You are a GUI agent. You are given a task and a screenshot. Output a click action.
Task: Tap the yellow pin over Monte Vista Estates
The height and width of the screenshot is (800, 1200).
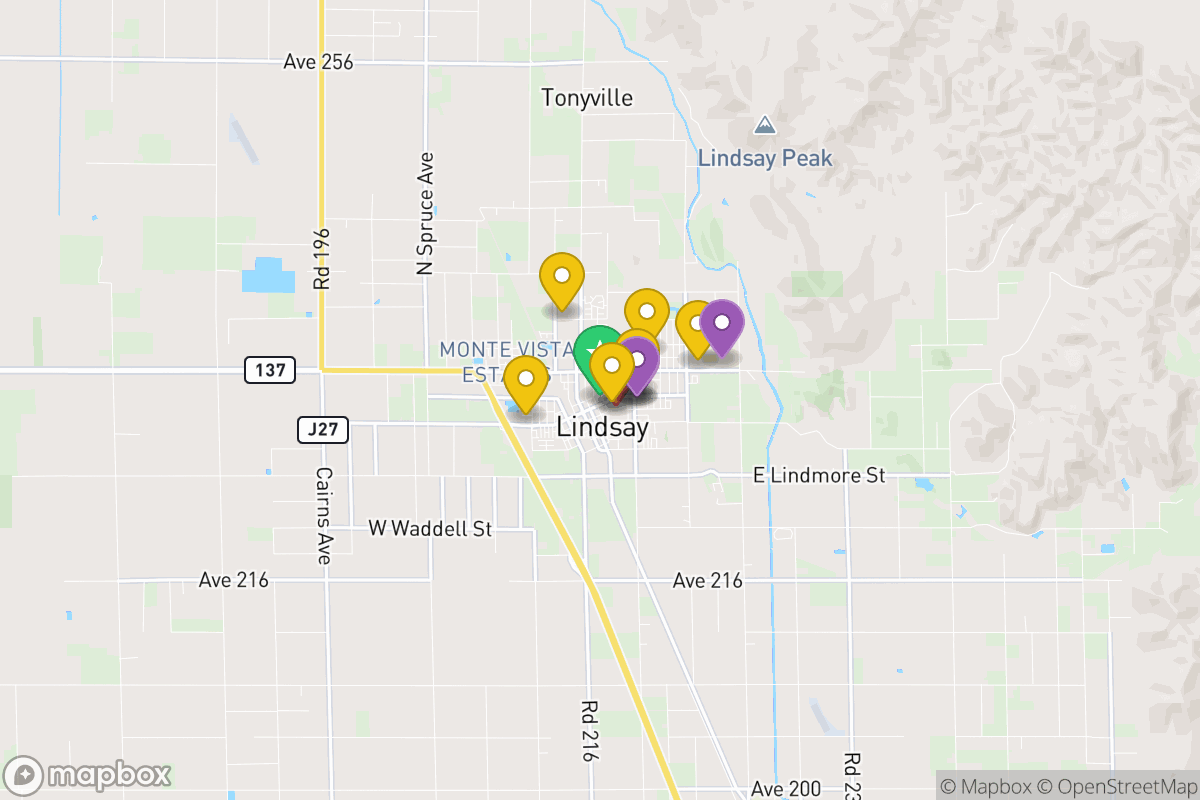(526, 381)
